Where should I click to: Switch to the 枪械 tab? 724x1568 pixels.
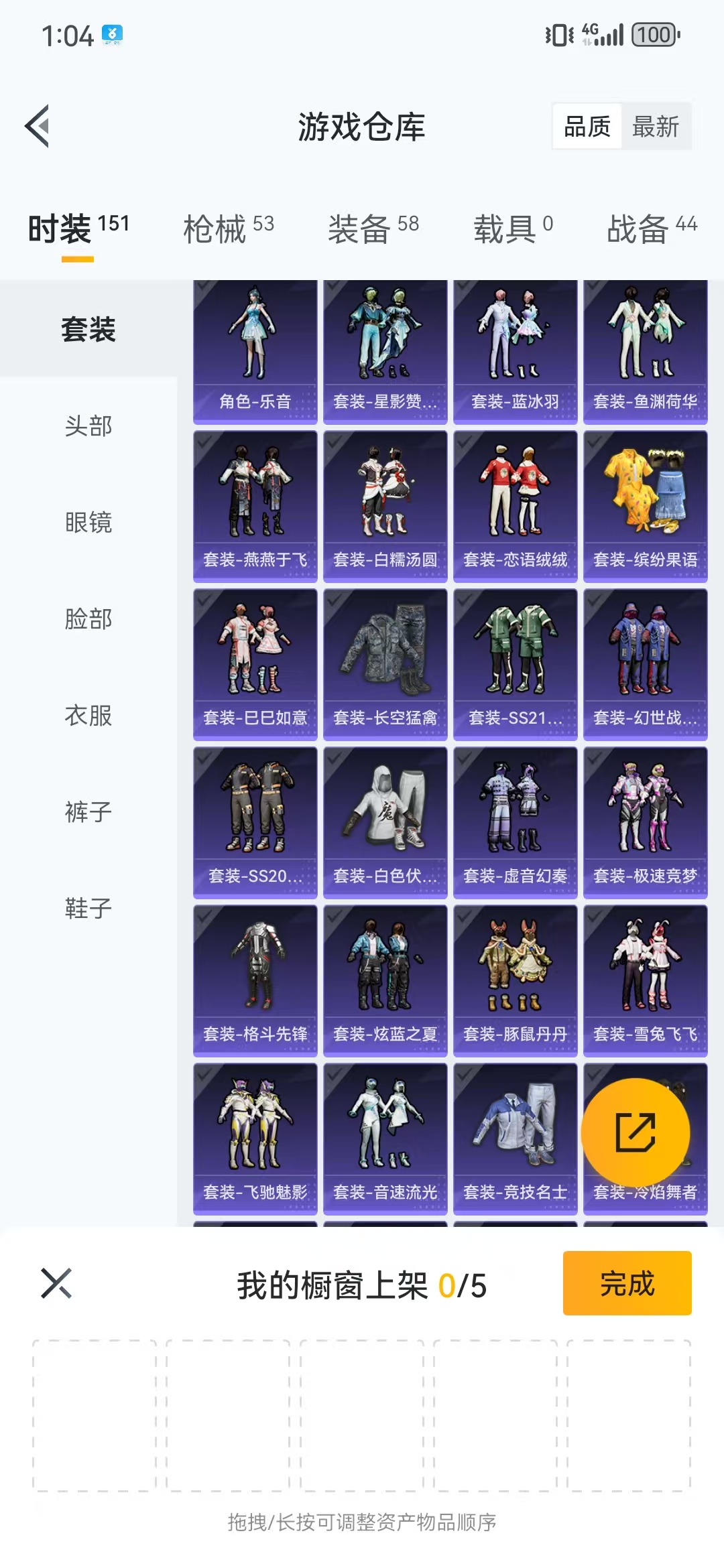pos(229,229)
